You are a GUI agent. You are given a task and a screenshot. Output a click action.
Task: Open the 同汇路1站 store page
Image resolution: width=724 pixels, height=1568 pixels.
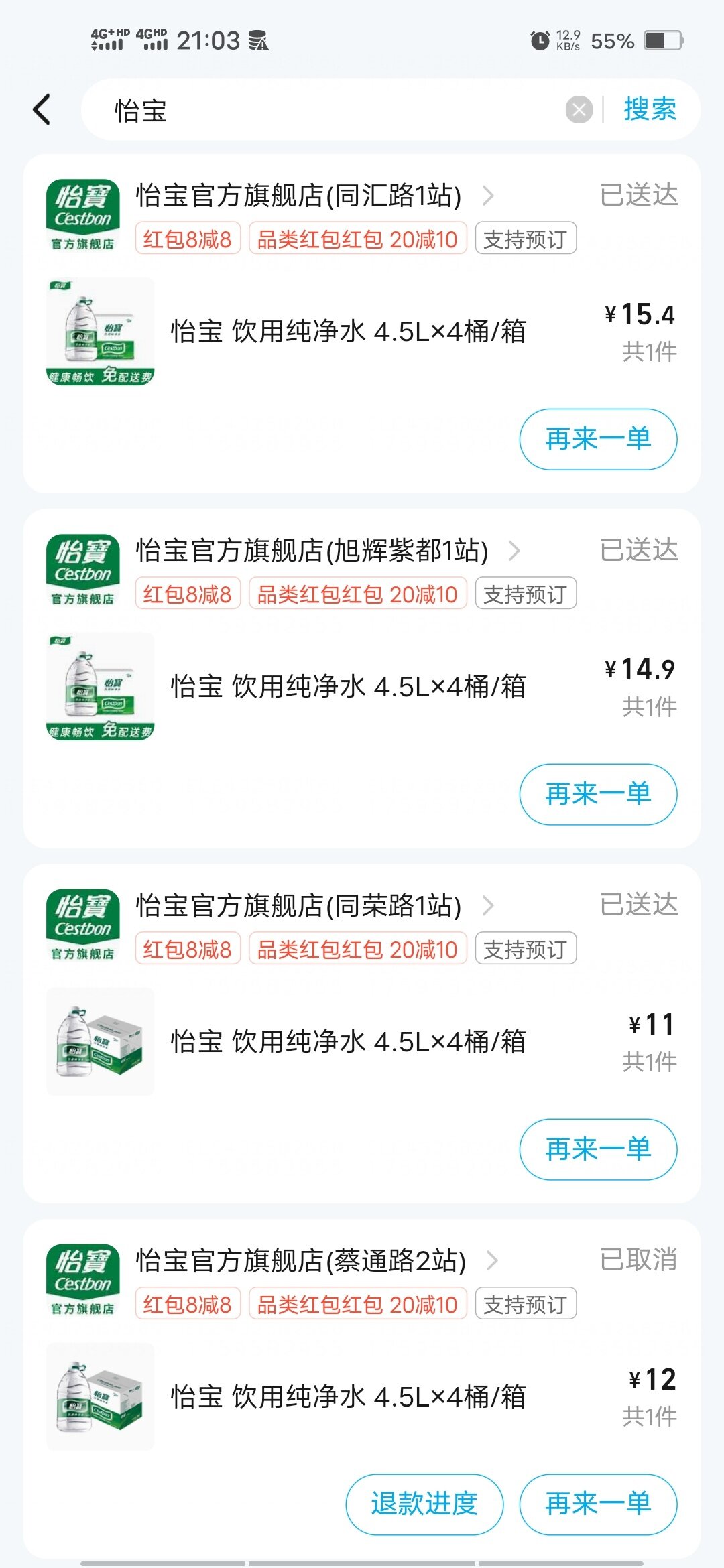[315, 196]
